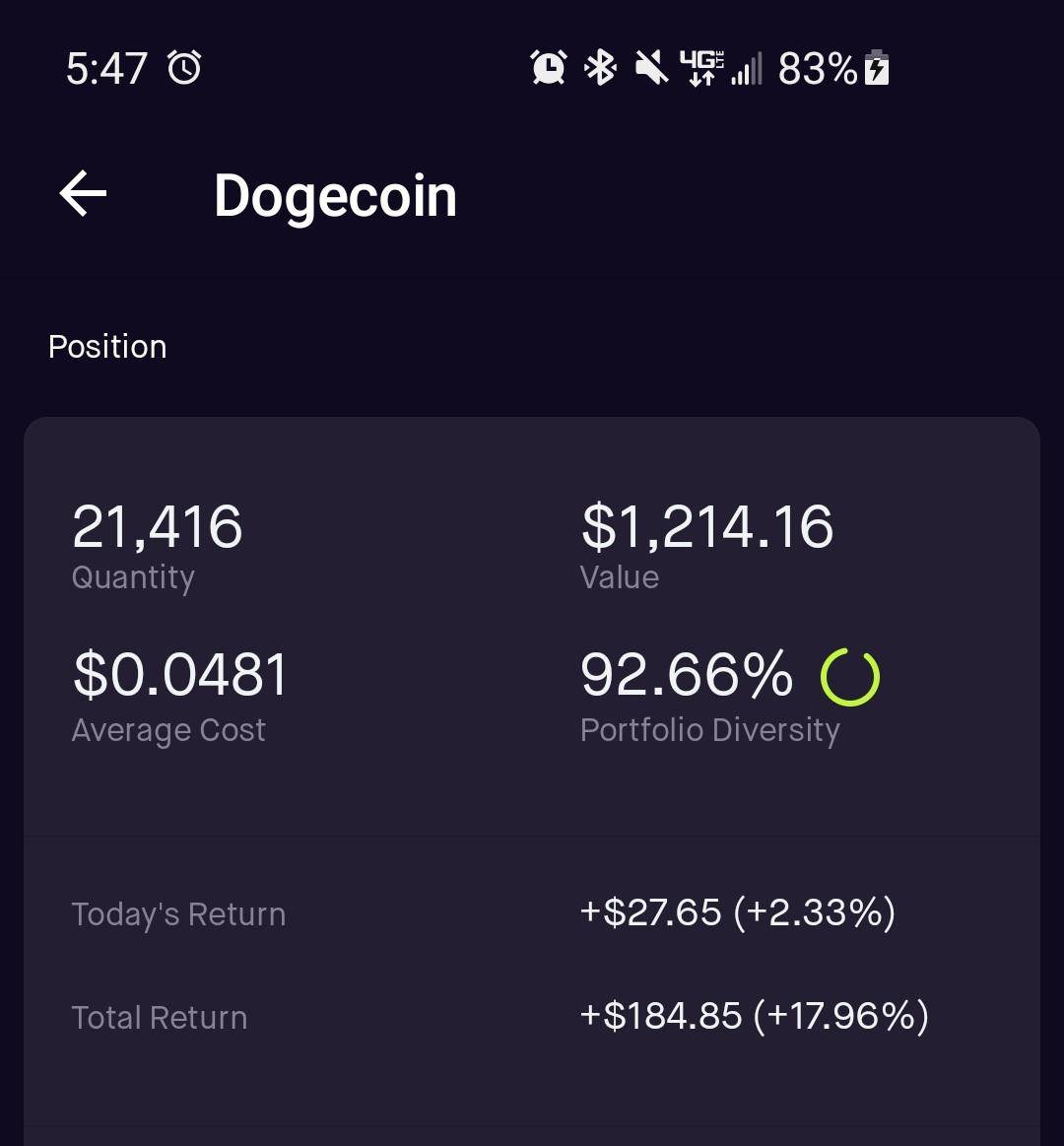Tap the Bluetooth icon in status bar
The image size is (1064, 1146).
click(x=601, y=67)
